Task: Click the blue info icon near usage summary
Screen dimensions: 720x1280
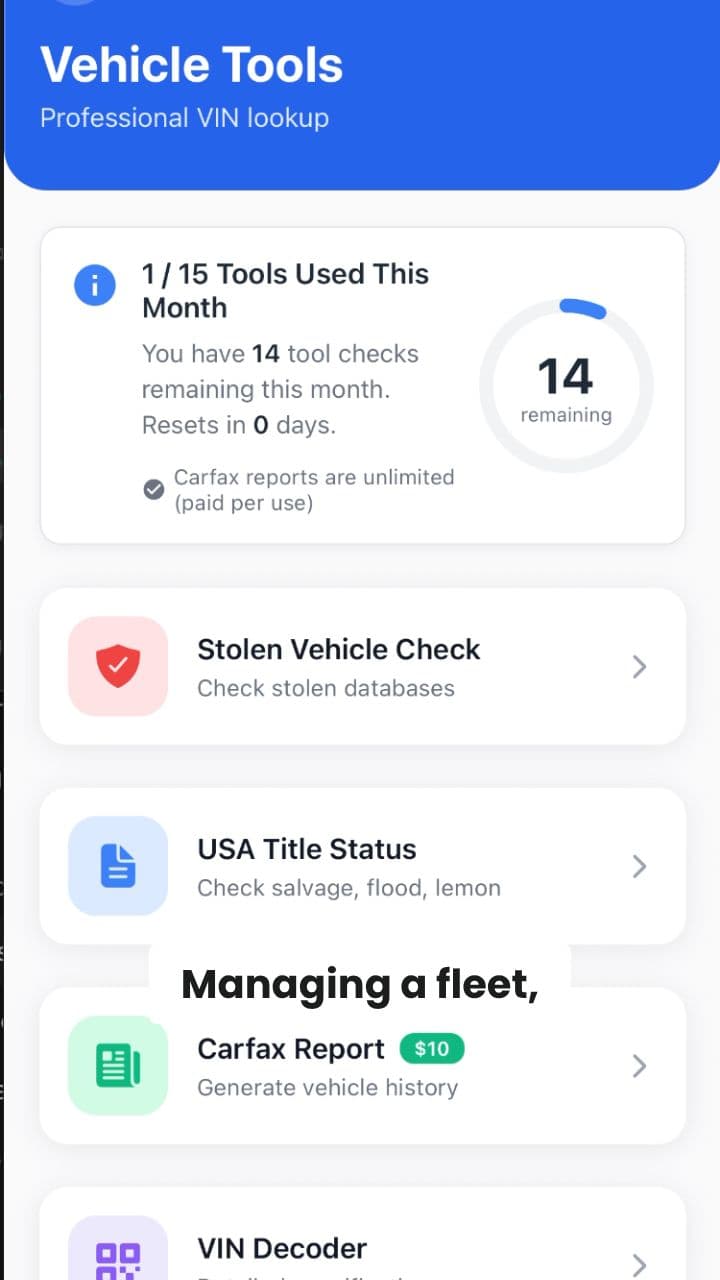Action: coord(94,285)
